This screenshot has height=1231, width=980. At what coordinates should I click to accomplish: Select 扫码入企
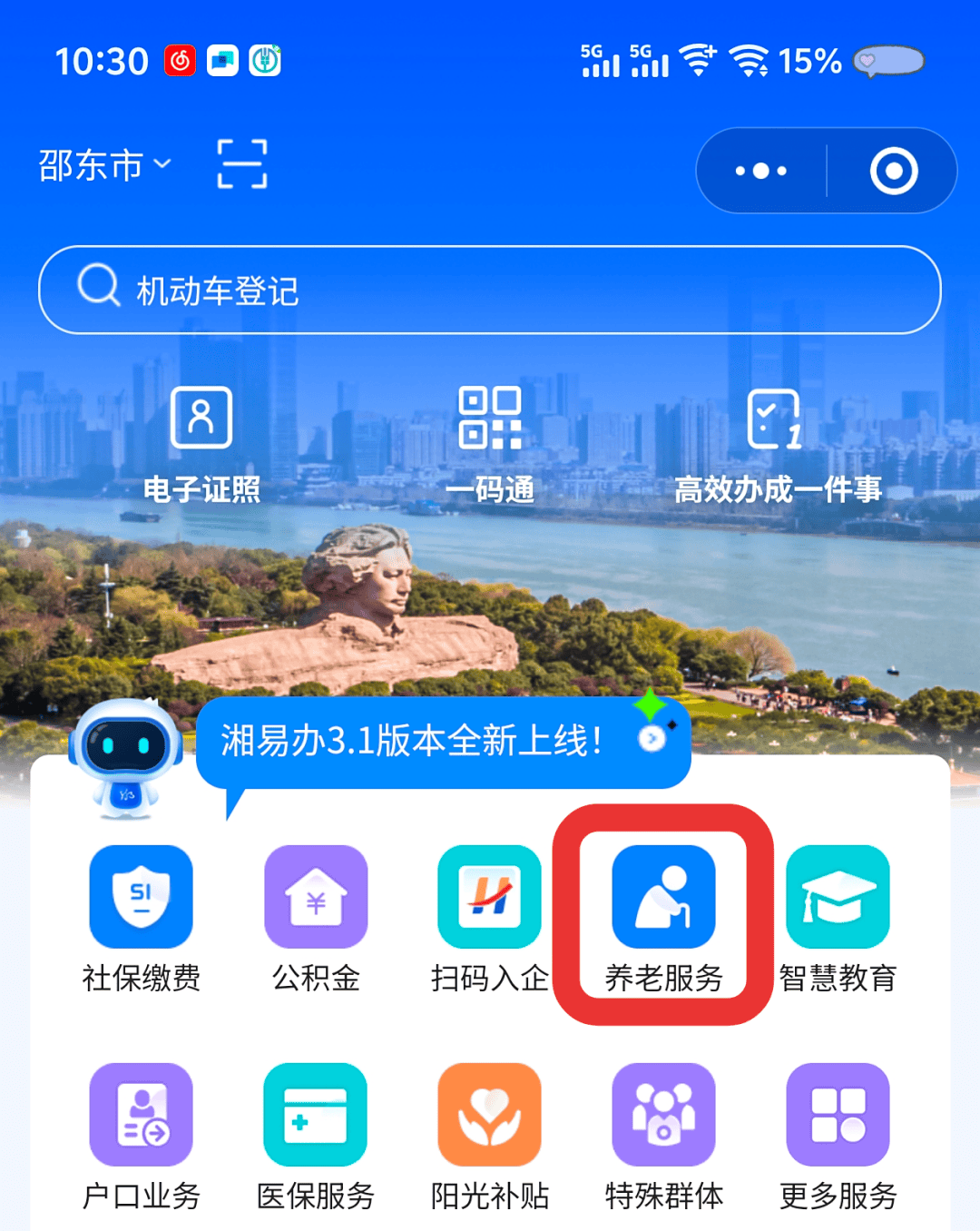(490, 917)
